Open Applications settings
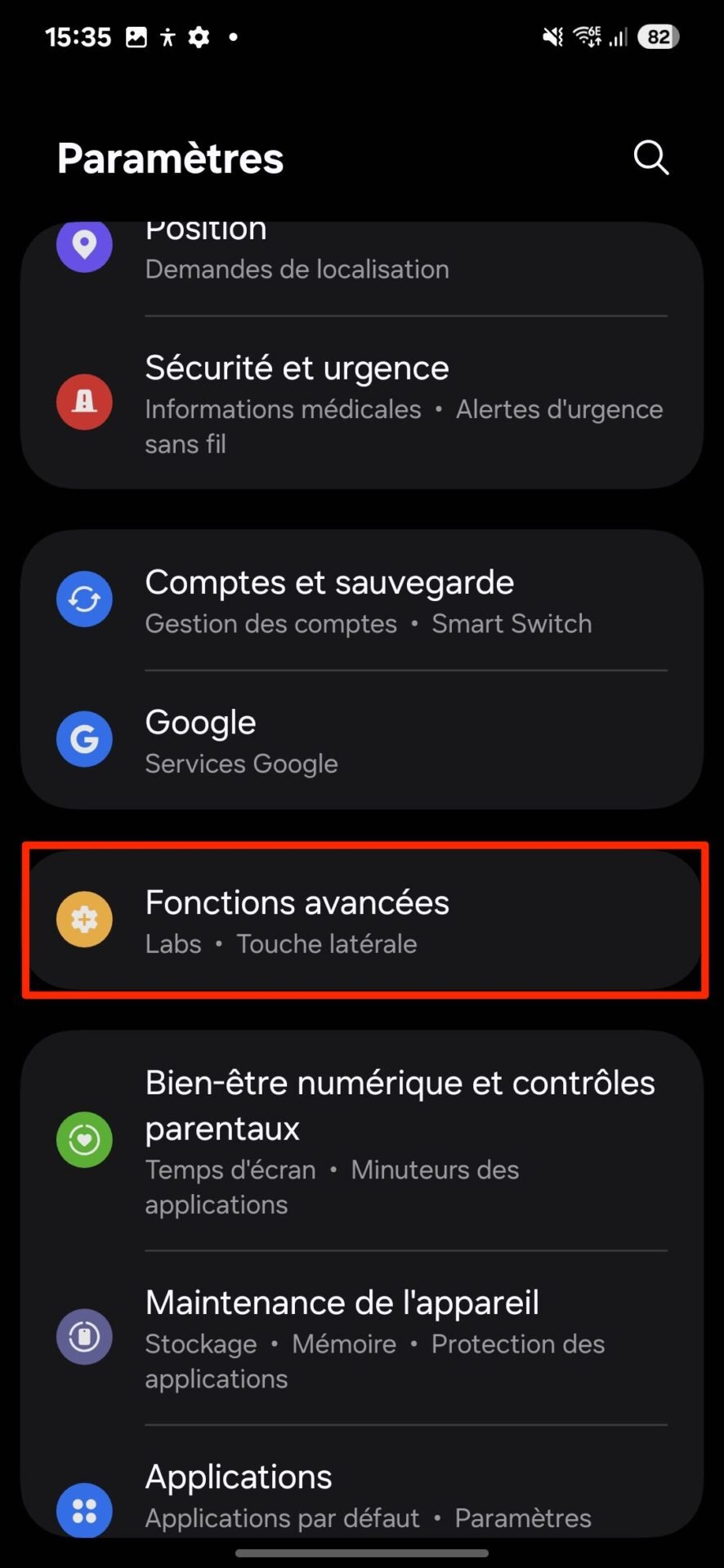 pyautogui.click(x=362, y=1482)
